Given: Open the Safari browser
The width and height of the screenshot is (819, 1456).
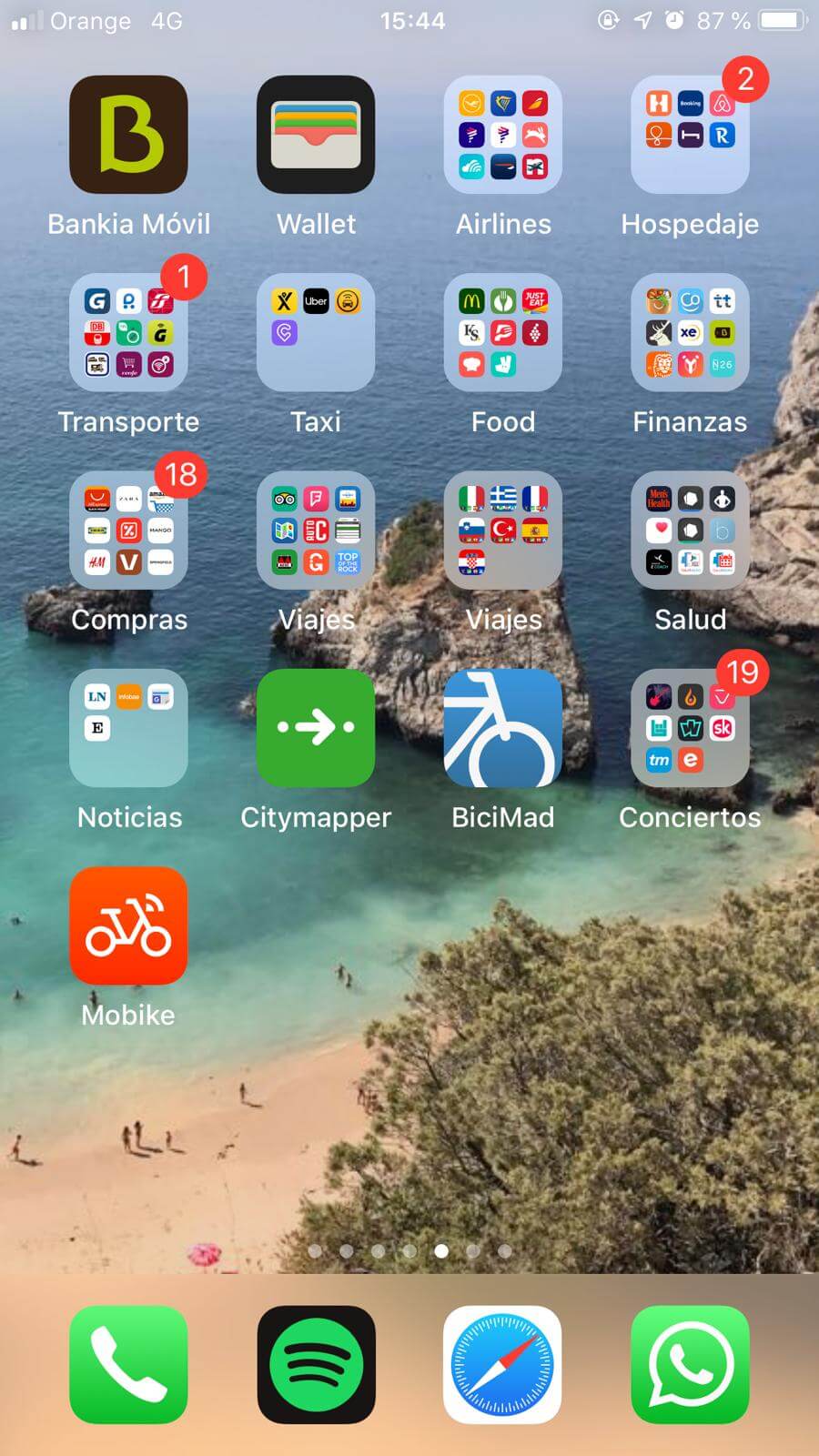Looking at the screenshot, I should (x=502, y=1364).
